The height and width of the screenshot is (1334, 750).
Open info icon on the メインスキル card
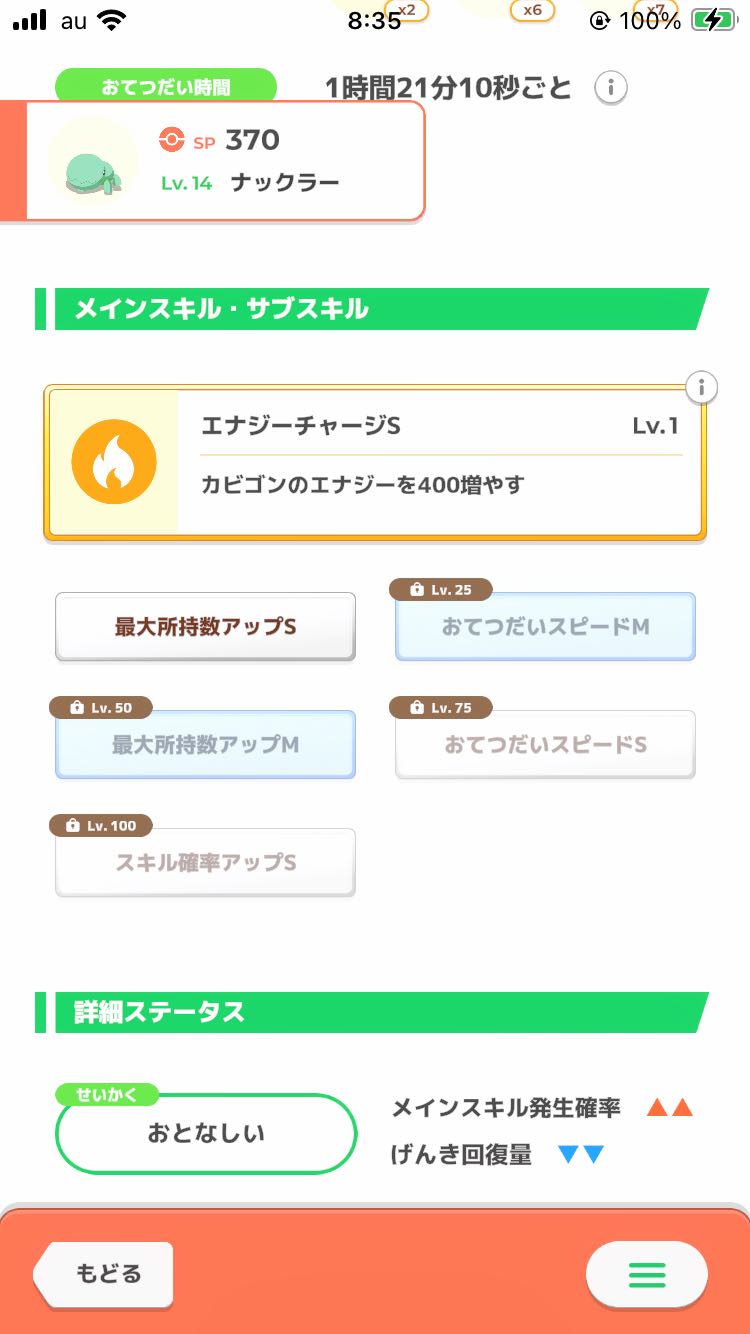click(702, 387)
